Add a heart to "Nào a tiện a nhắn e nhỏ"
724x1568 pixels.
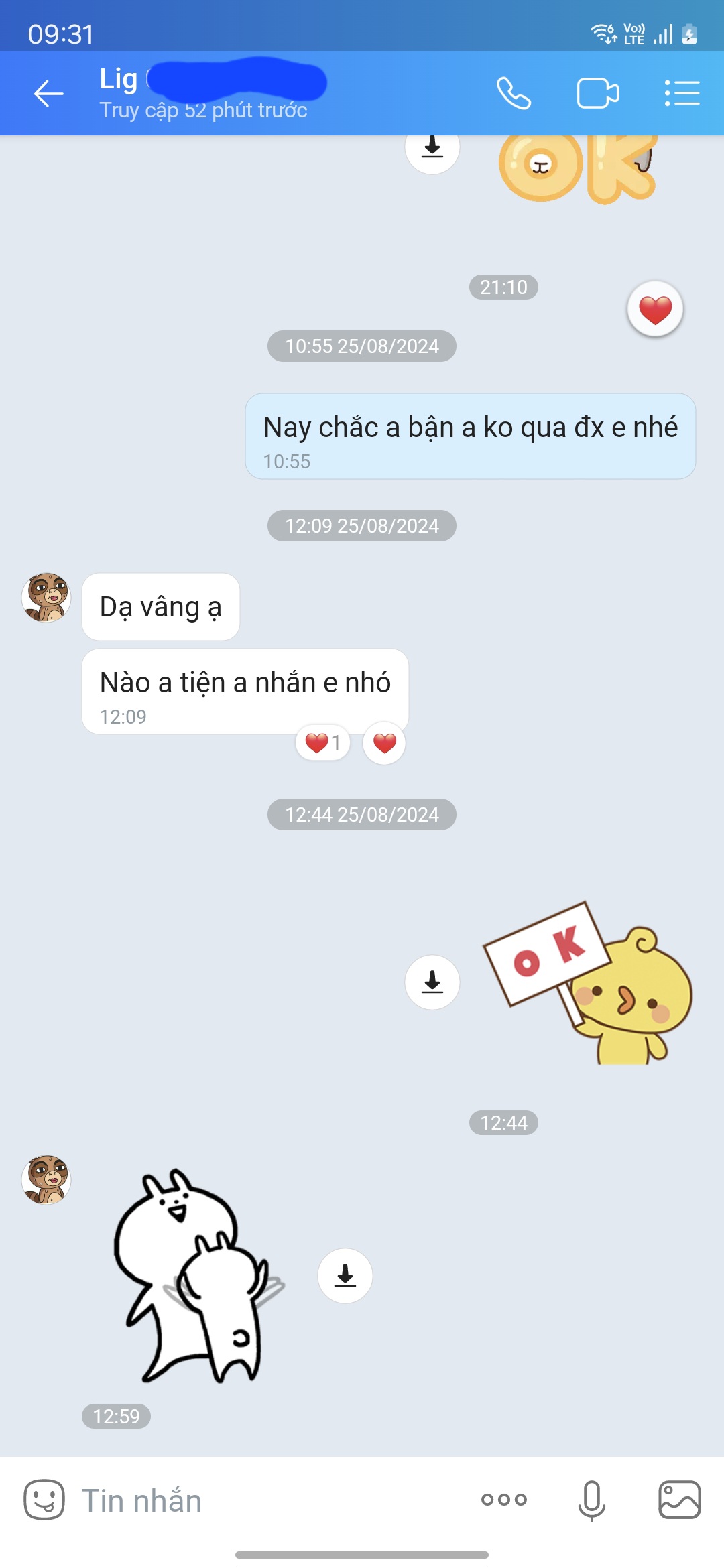click(x=384, y=743)
